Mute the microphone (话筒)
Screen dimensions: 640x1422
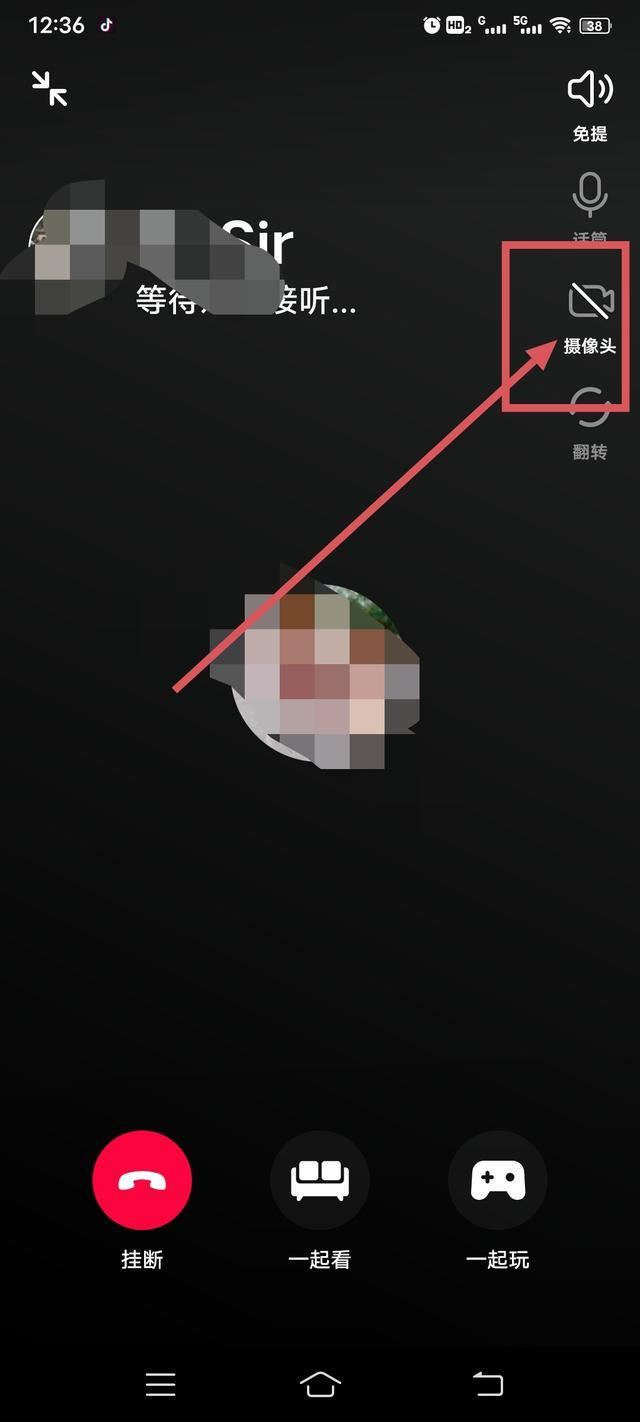[x=590, y=195]
